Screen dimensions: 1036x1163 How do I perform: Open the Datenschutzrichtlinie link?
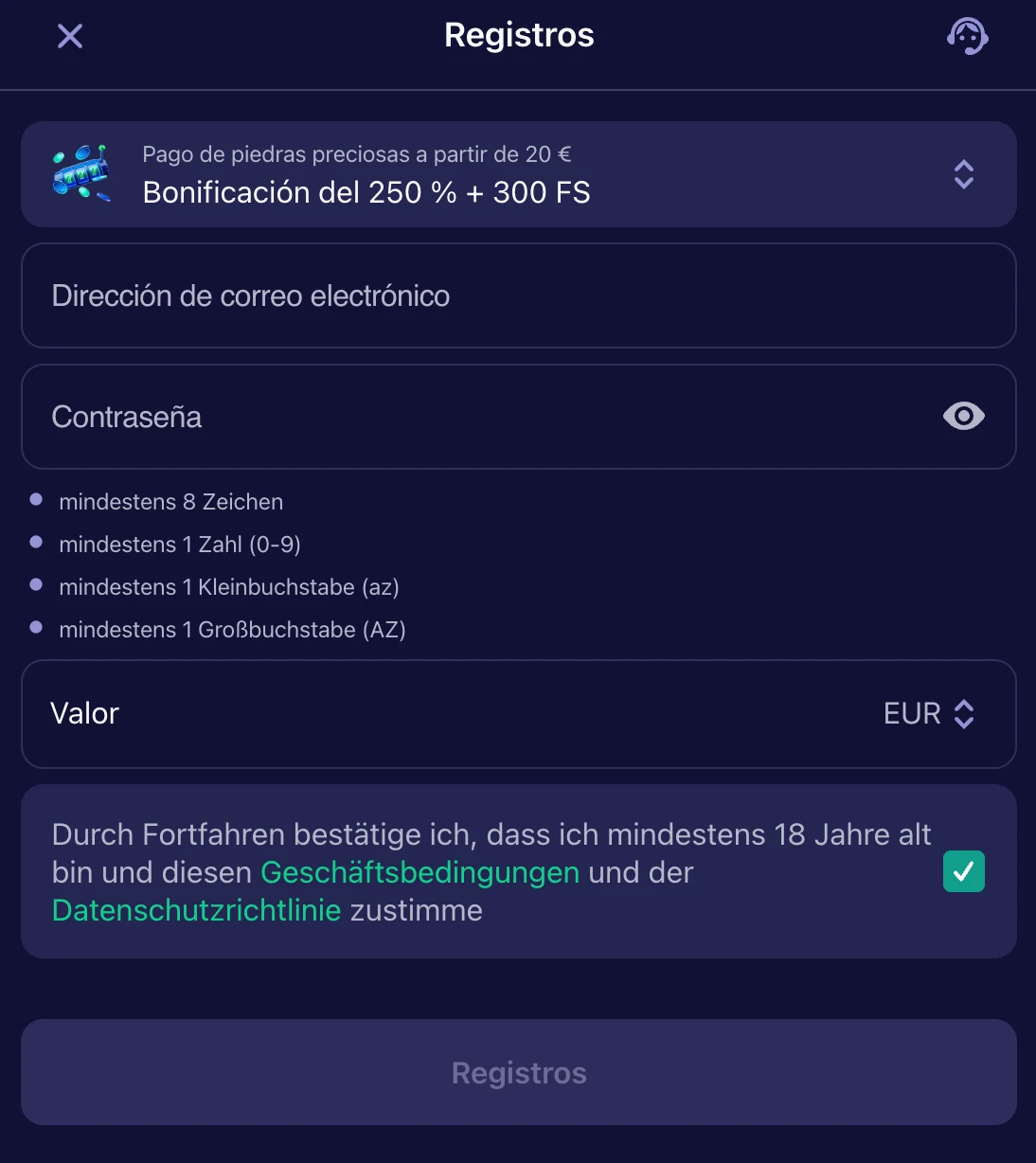coord(196,910)
